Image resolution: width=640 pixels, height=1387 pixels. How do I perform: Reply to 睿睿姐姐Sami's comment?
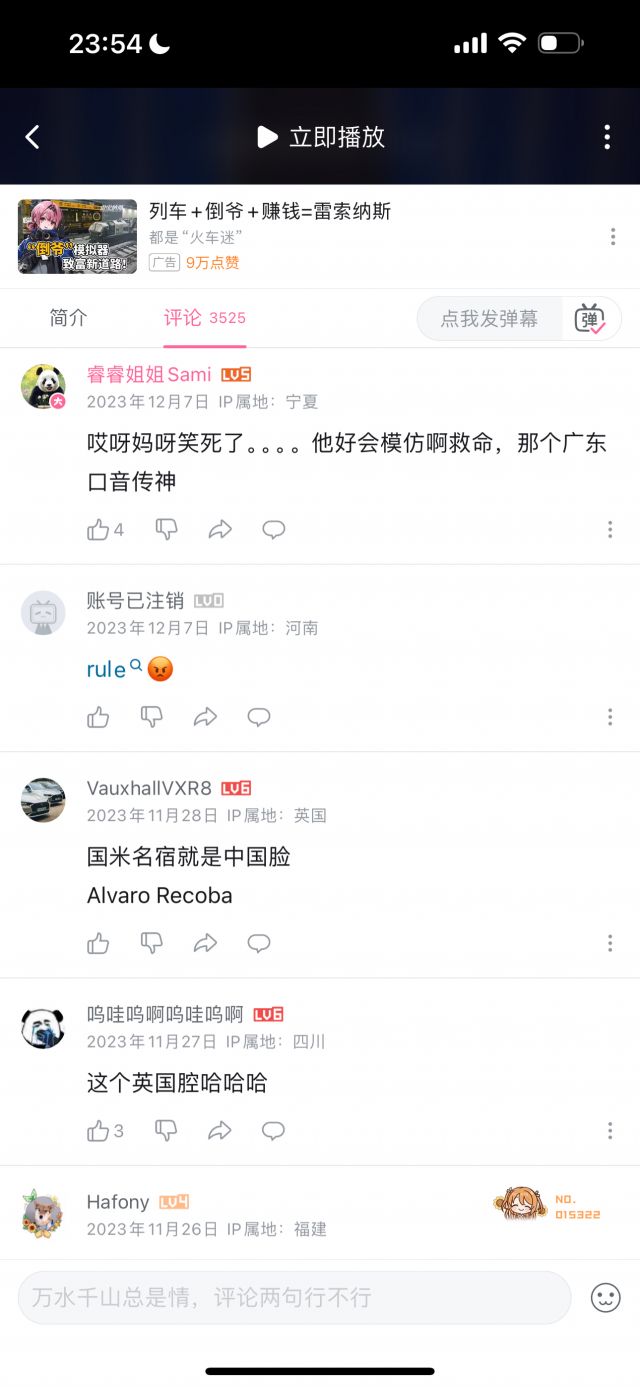coord(273,530)
